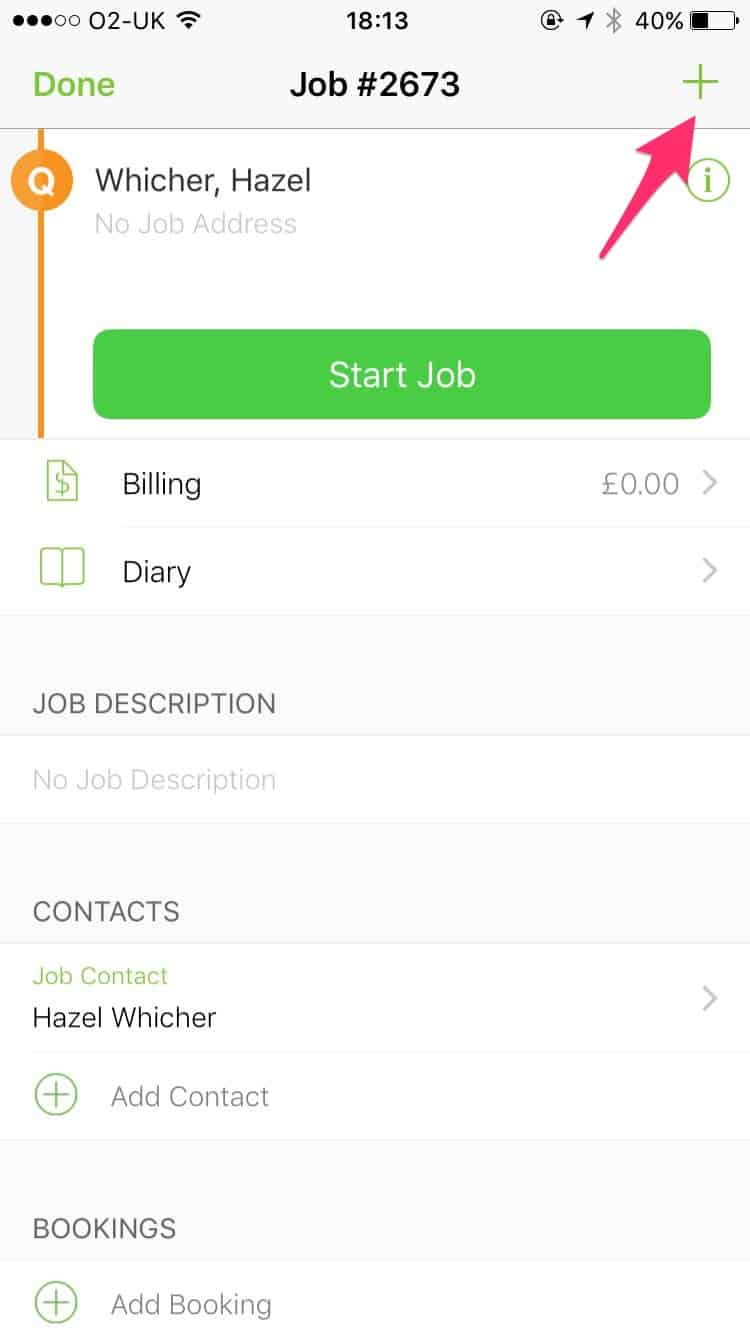Add a new contact to the job
The height and width of the screenshot is (1334, 750).
375,1096
